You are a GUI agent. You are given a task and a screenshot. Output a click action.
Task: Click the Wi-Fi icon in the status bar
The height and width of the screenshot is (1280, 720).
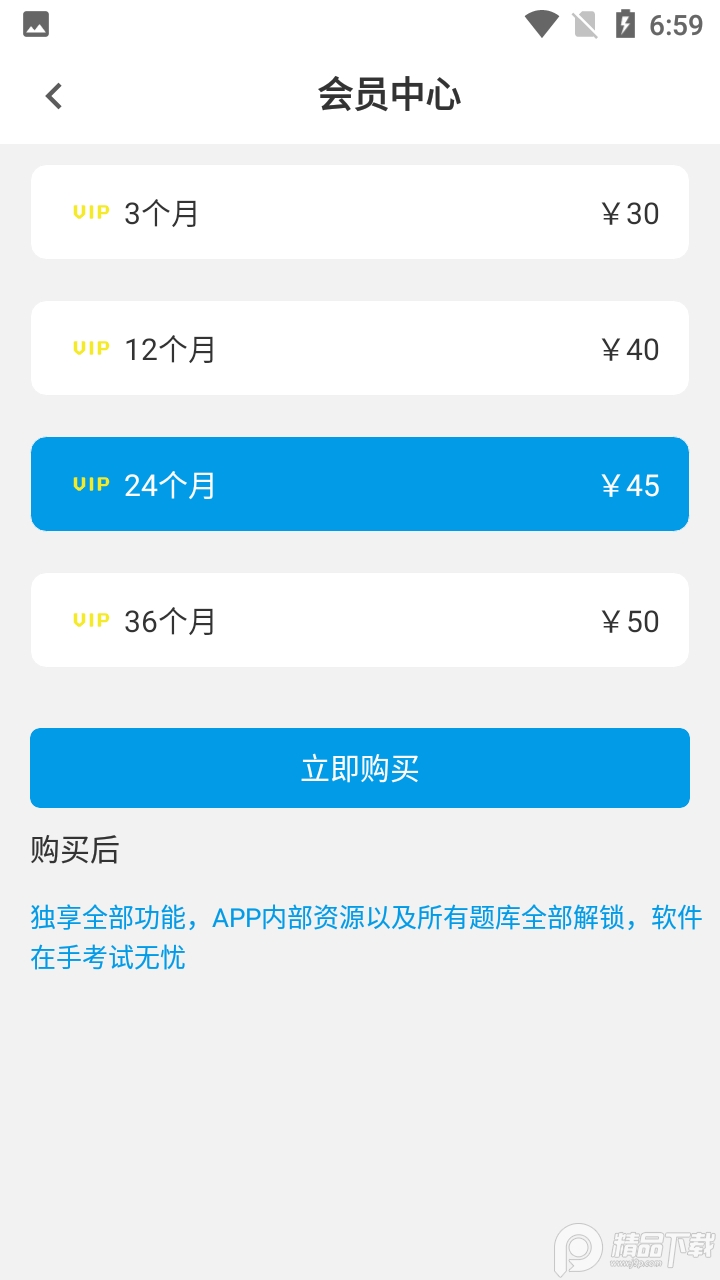pos(540,24)
